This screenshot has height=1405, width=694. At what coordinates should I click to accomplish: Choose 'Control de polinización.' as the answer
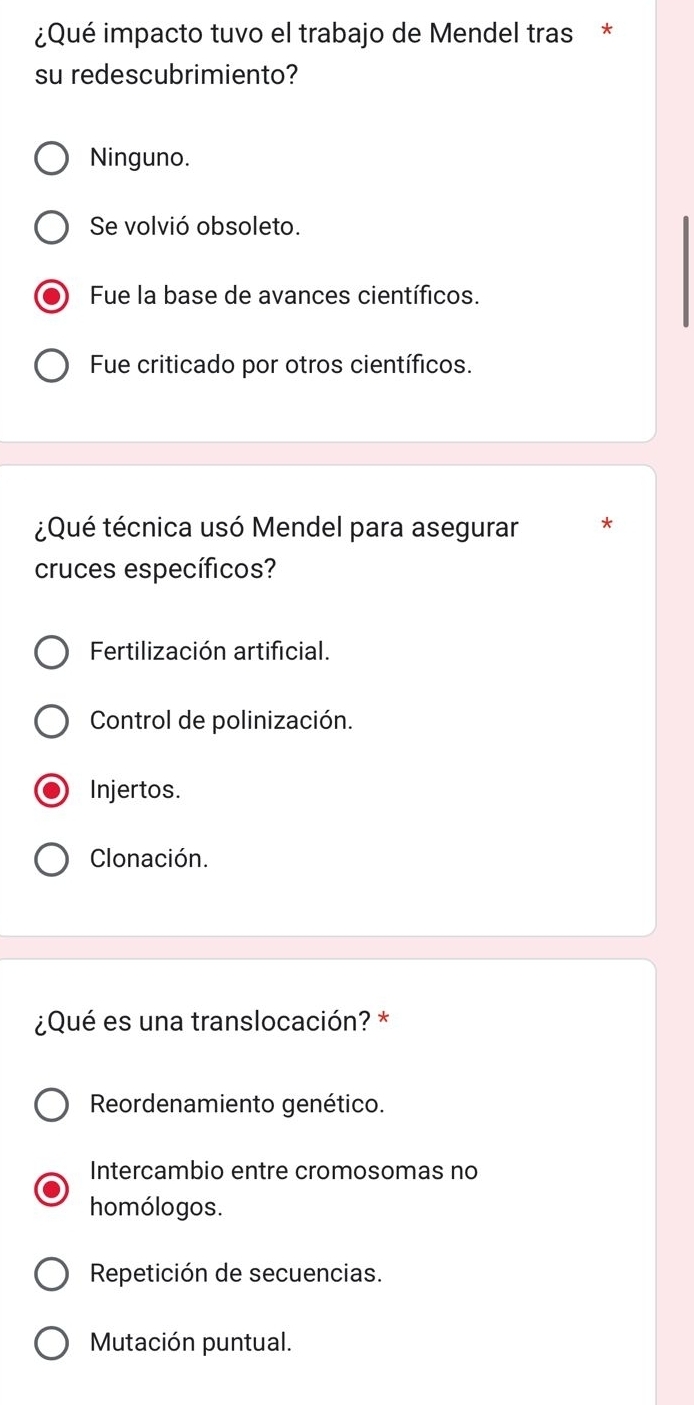[x=52, y=721]
